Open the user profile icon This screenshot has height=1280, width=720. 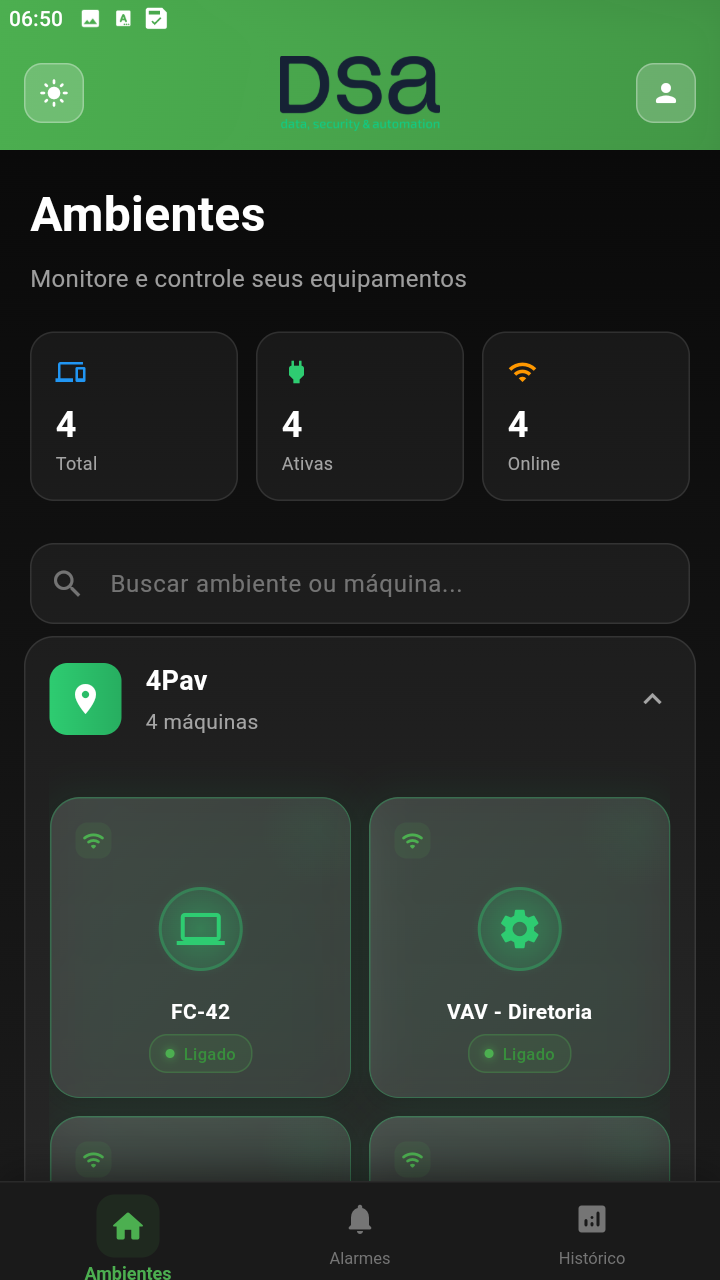point(666,93)
